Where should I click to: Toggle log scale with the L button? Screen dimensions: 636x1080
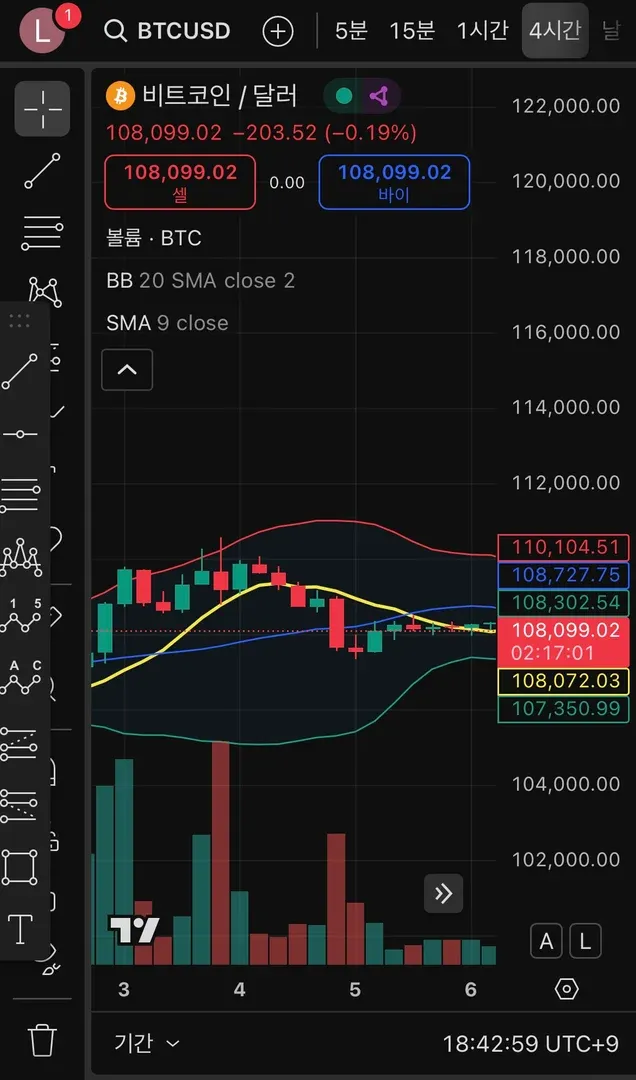585,941
